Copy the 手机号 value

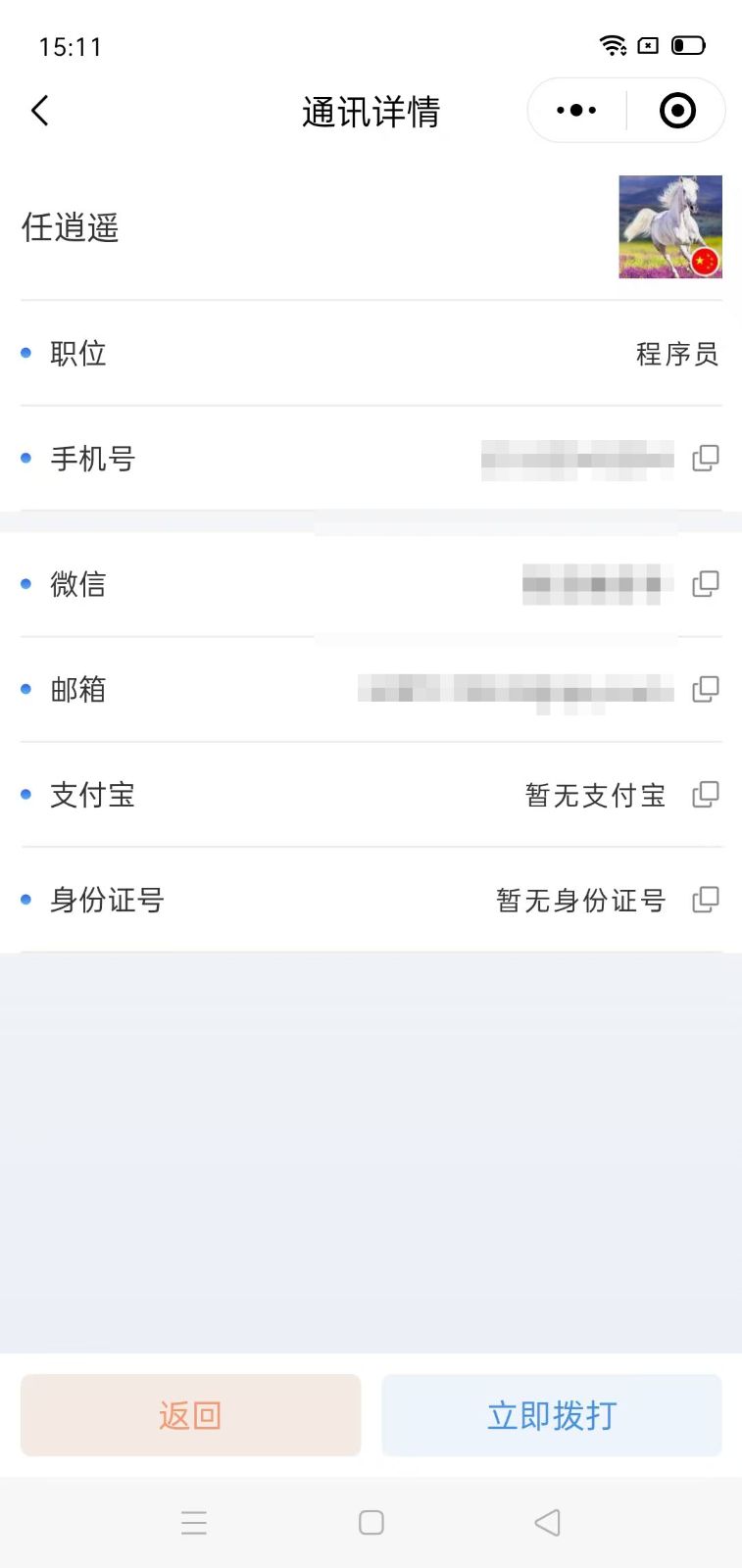(705, 458)
